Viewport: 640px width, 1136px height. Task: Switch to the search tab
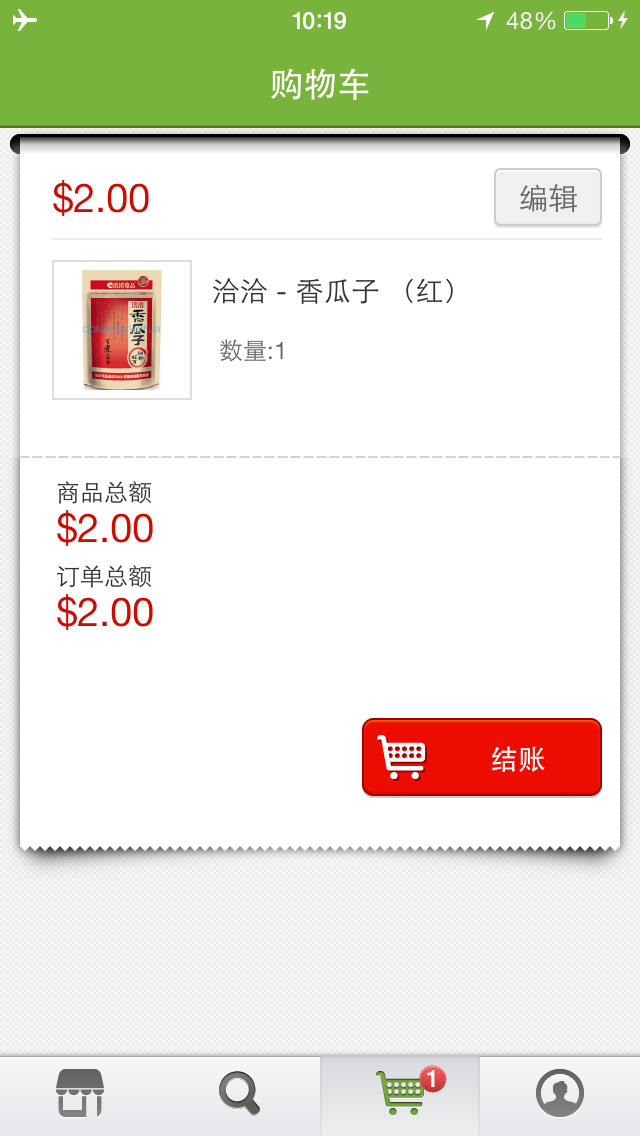[240, 1093]
